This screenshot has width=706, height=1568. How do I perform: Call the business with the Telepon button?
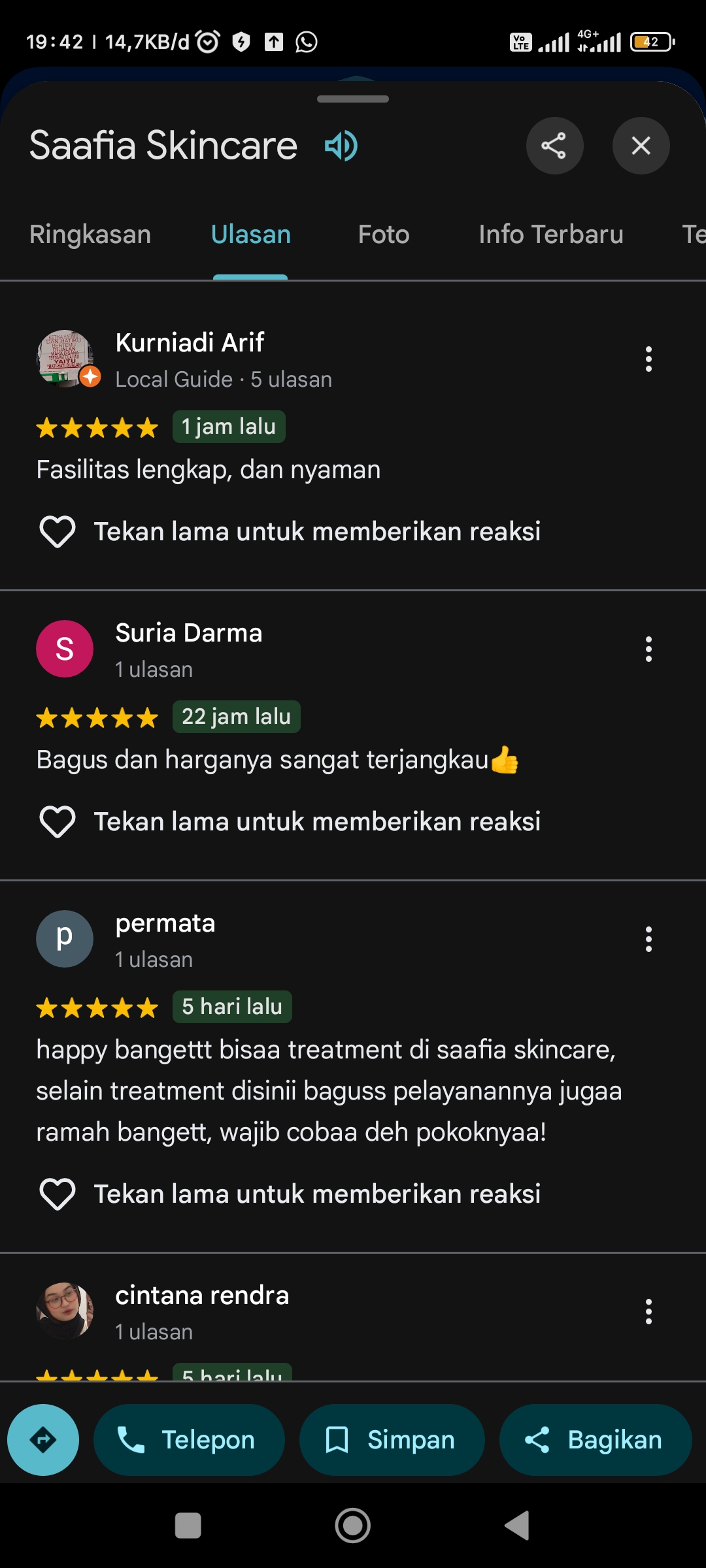coord(189,1440)
